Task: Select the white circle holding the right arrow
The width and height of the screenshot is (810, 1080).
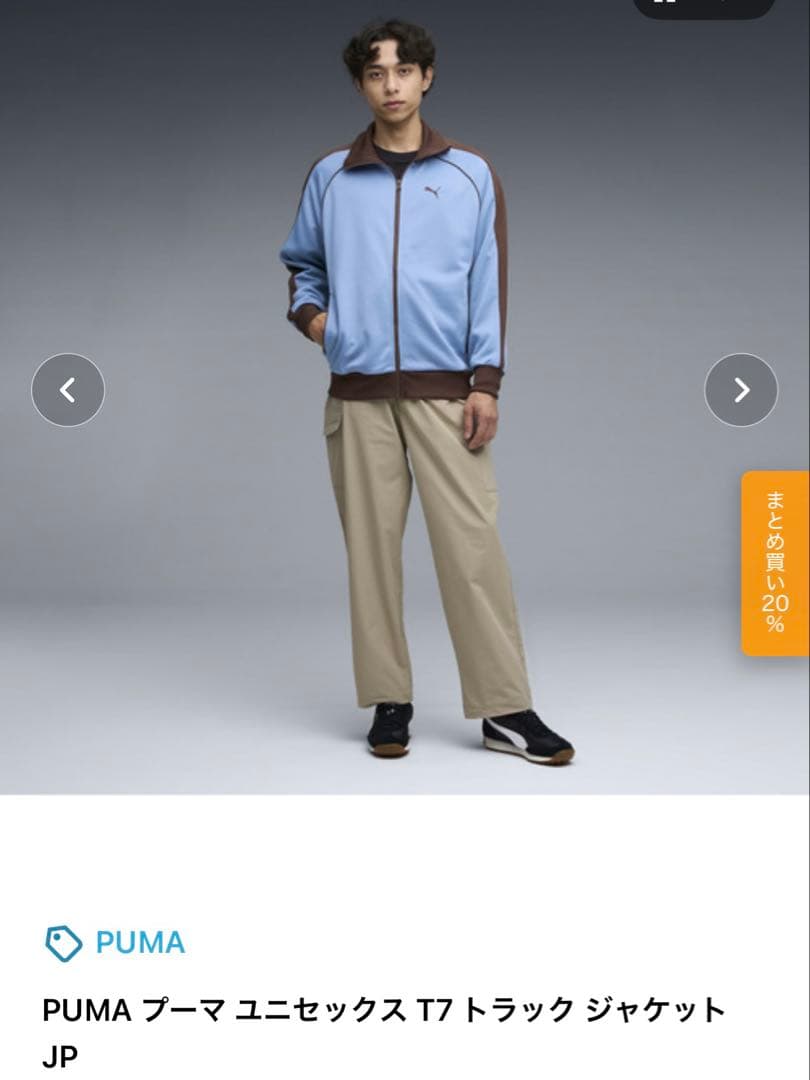Action: [x=742, y=389]
